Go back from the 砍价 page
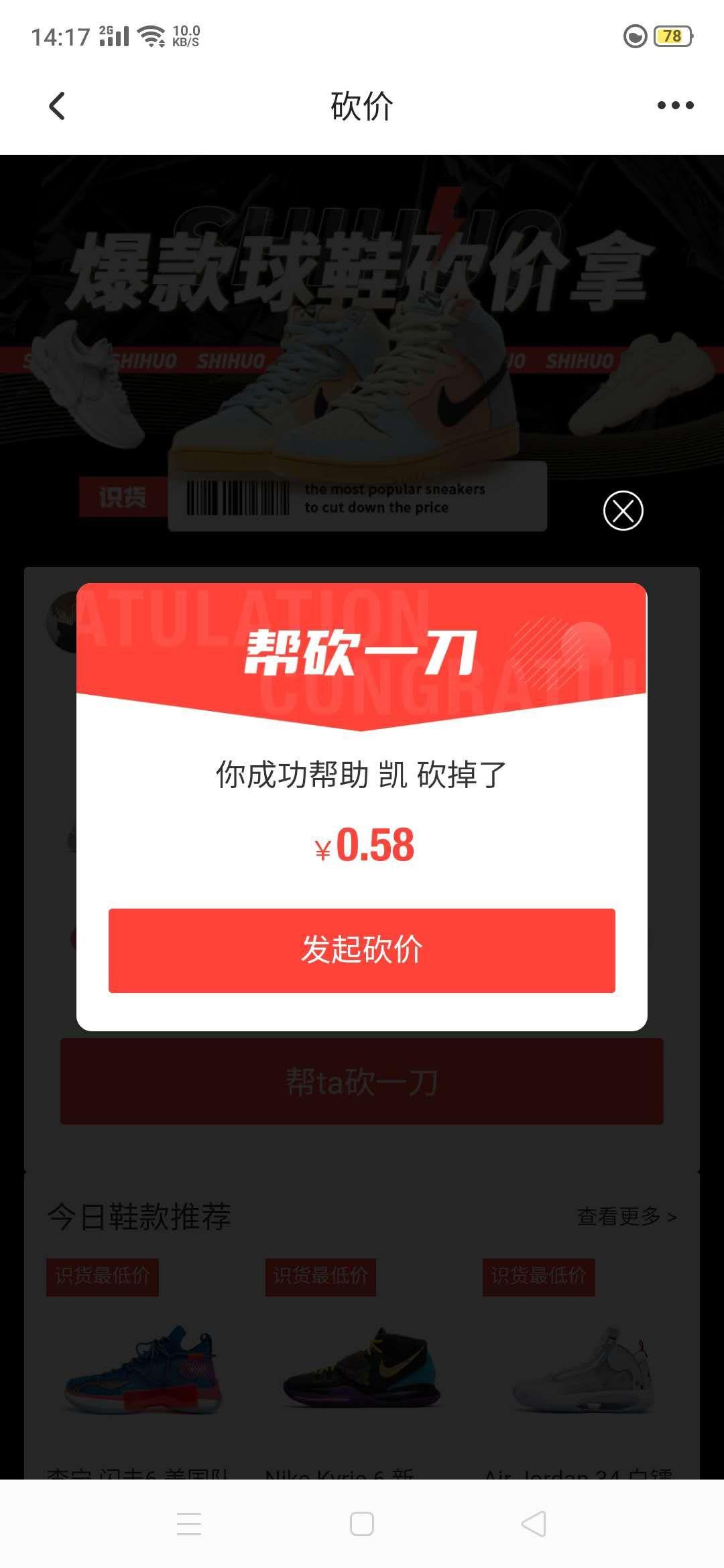This screenshot has height=1568, width=724. 58,106
